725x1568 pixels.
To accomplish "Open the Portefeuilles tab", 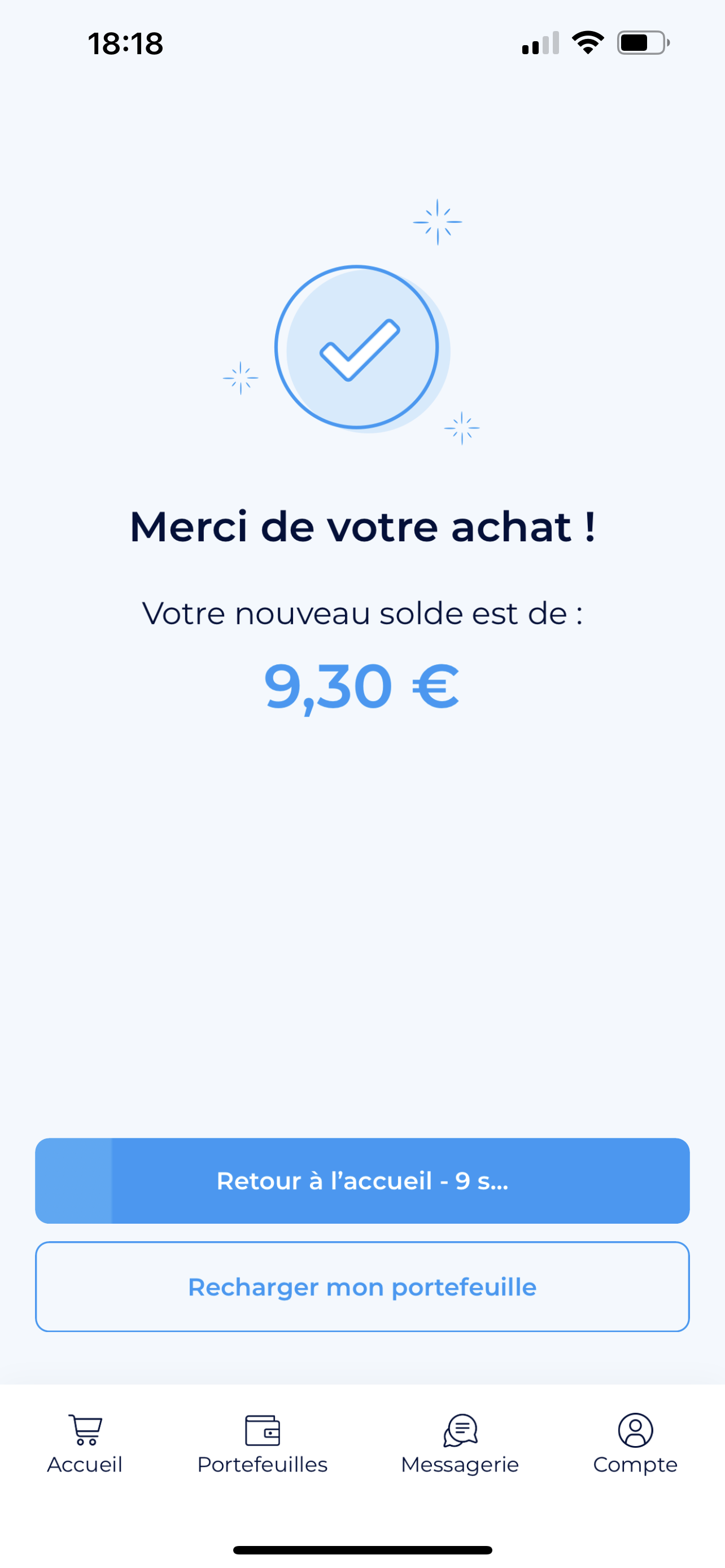I will pyautogui.click(x=263, y=1444).
